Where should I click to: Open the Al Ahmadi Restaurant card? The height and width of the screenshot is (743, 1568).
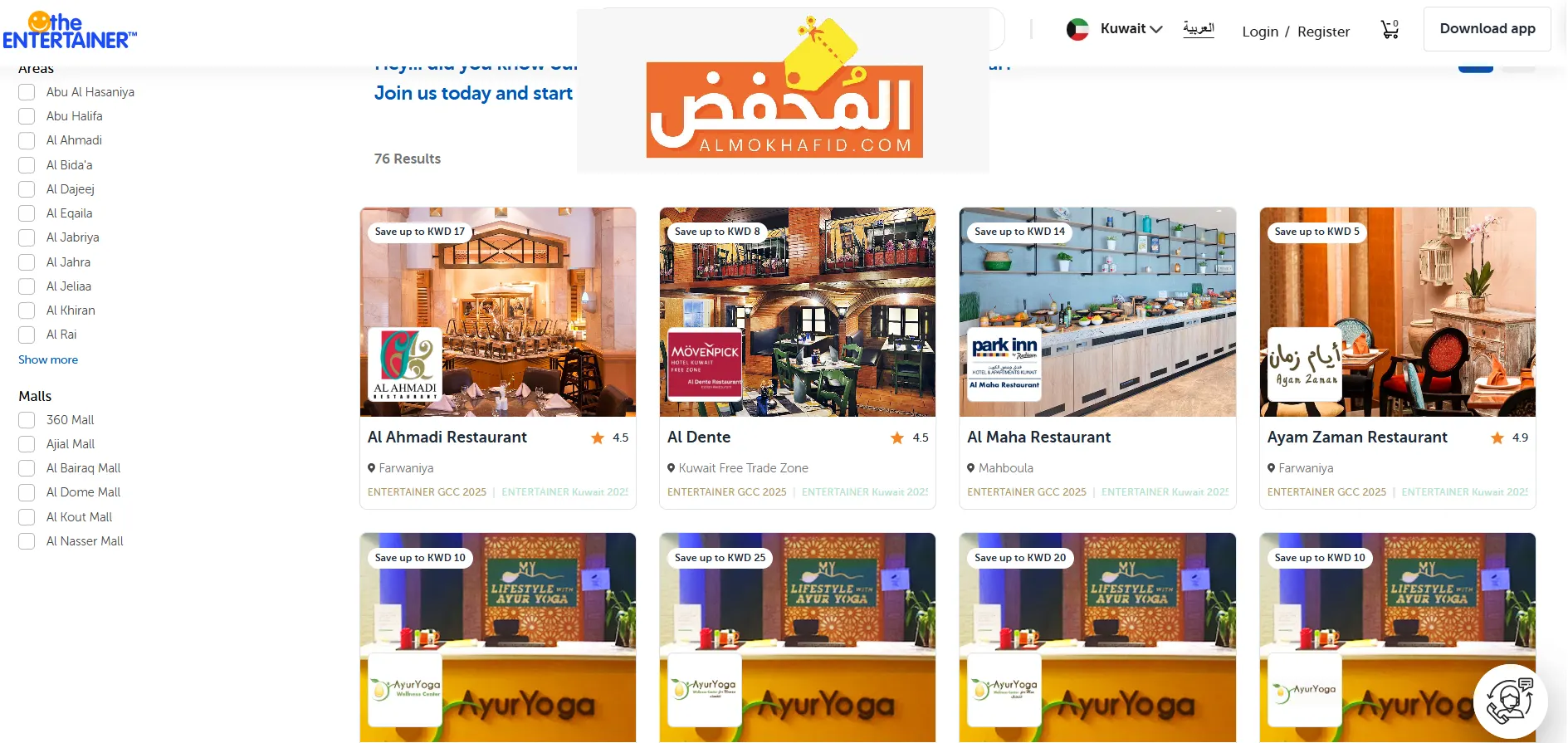497,357
